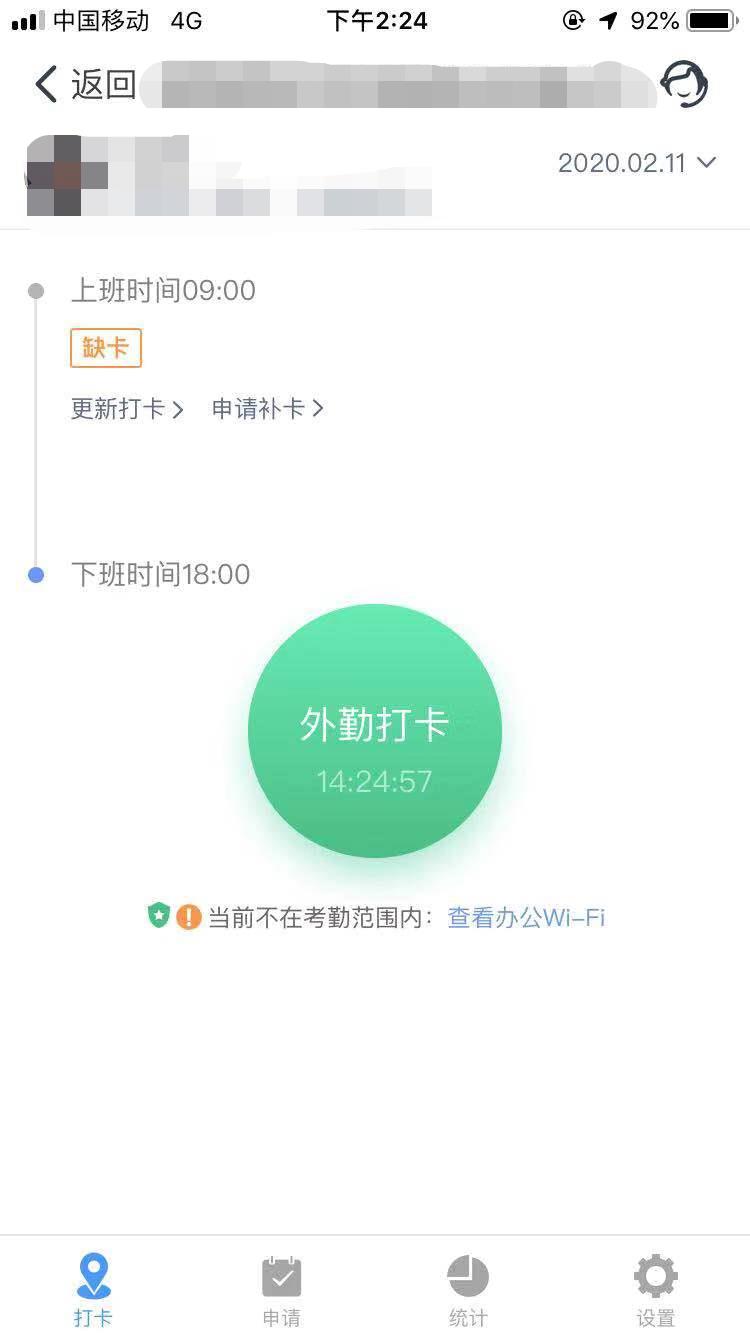Expand 申请补卡 via its chevron
The height and width of the screenshot is (1334, 750).
coord(318,408)
